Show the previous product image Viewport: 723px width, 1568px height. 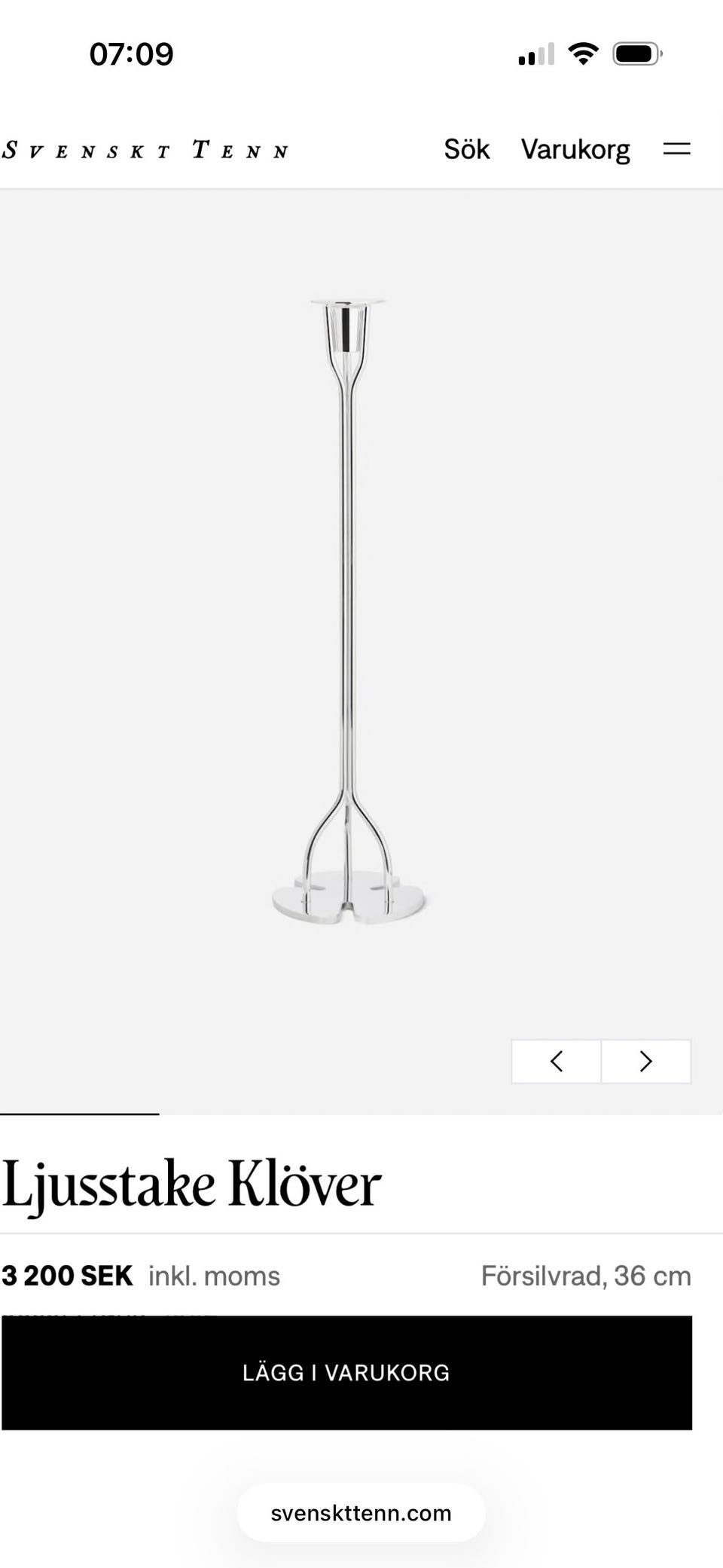[557, 1061]
